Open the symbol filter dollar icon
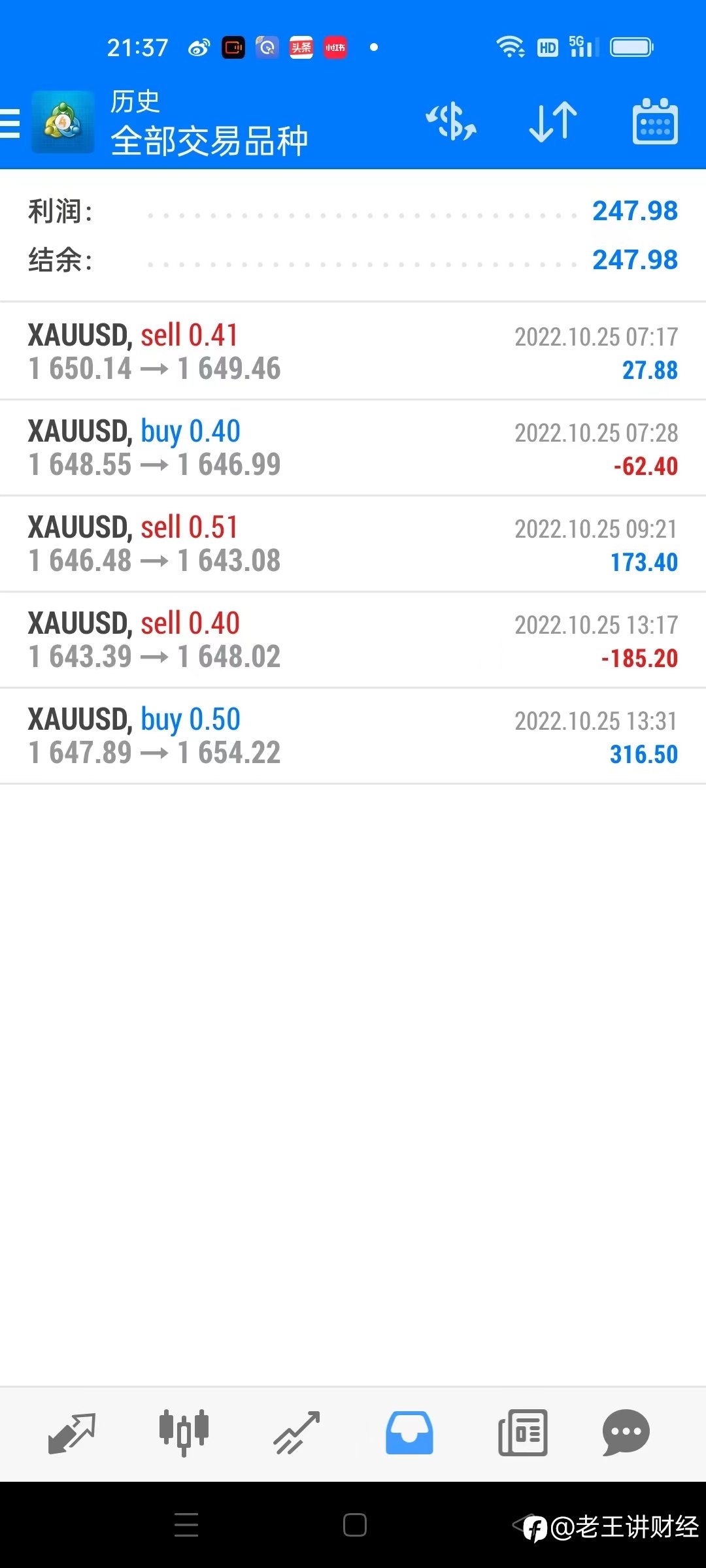 pos(451,122)
